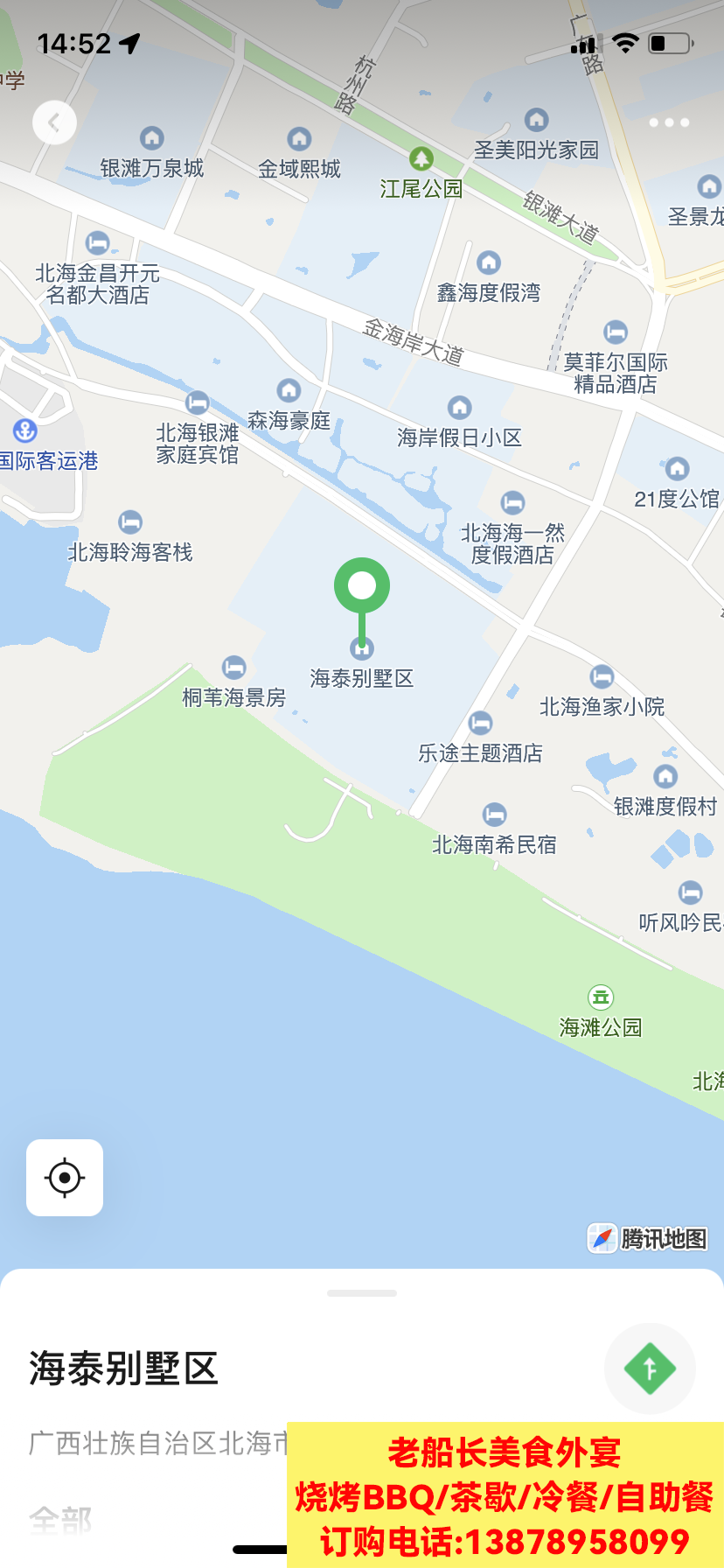The image size is (724, 1568).
Task: Select 海滩公园 marker on the map
Action: point(601,997)
